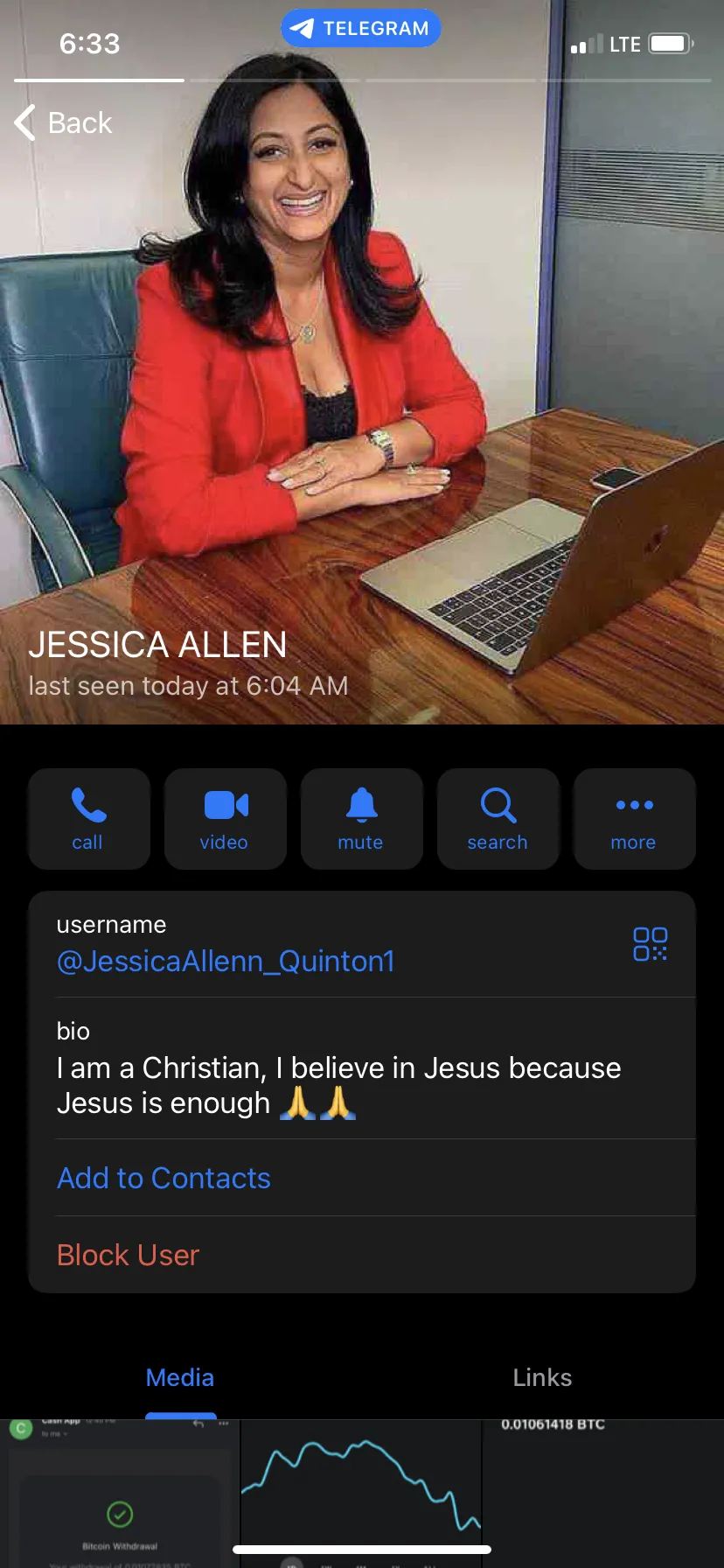This screenshot has width=724, height=1568.
Task: Select the Media tab
Action: (180, 1377)
